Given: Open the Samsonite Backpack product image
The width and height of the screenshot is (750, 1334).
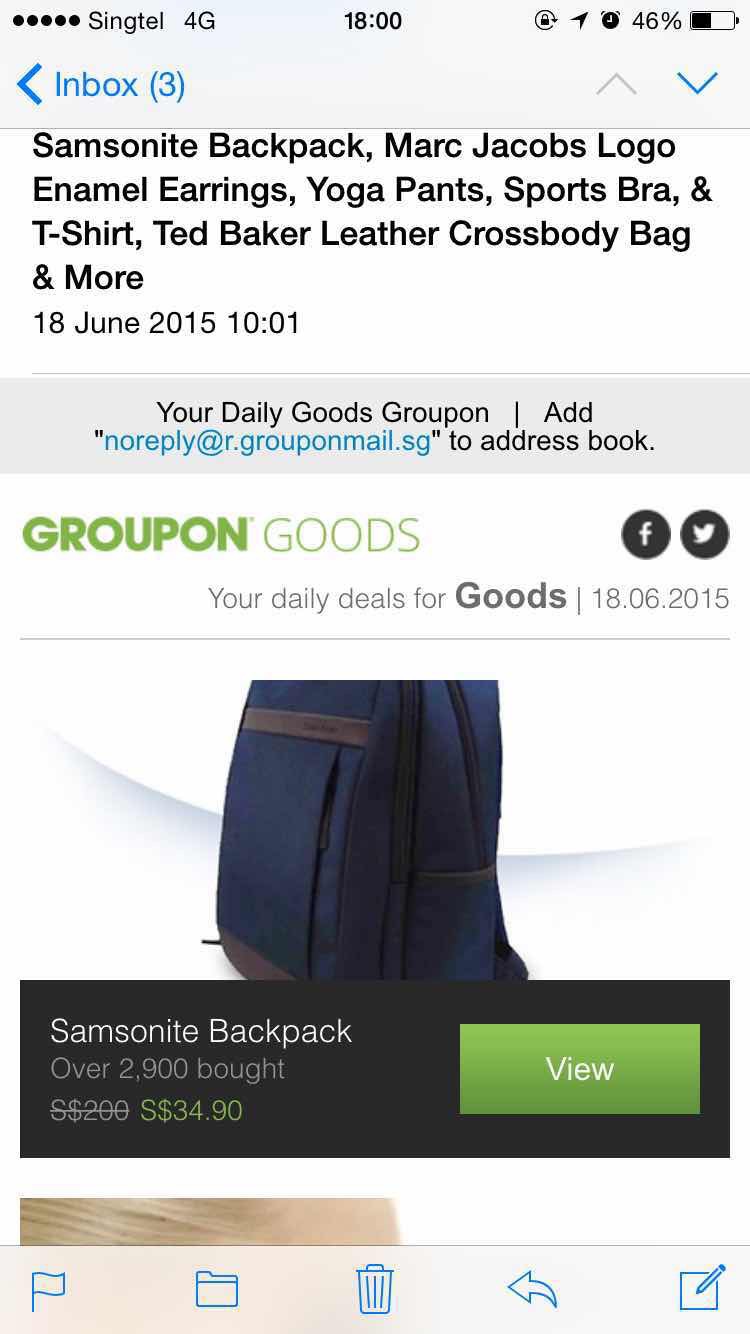Looking at the screenshot, I should 372,830.
